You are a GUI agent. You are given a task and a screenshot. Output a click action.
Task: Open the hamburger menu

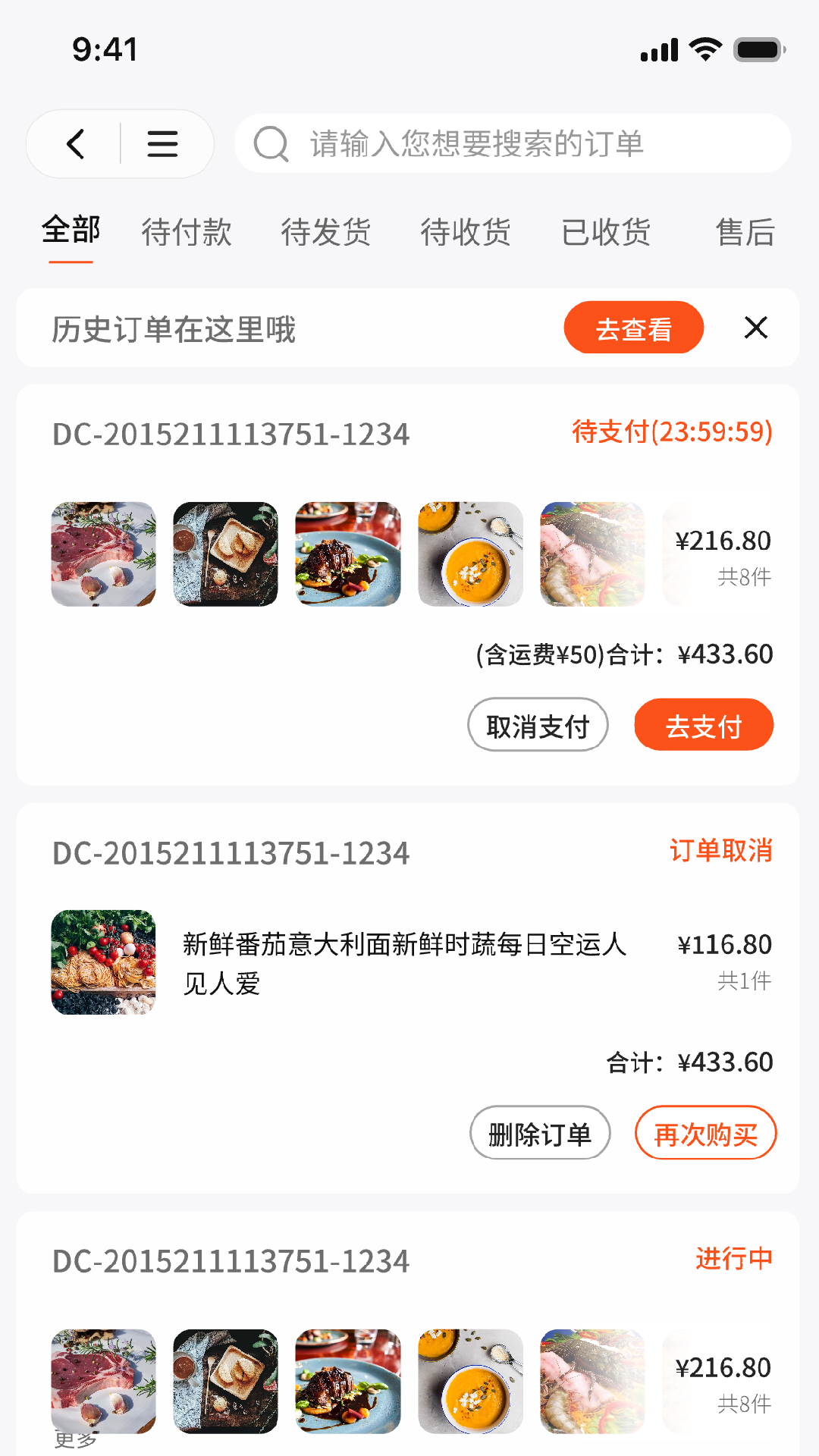pos(162,144)
